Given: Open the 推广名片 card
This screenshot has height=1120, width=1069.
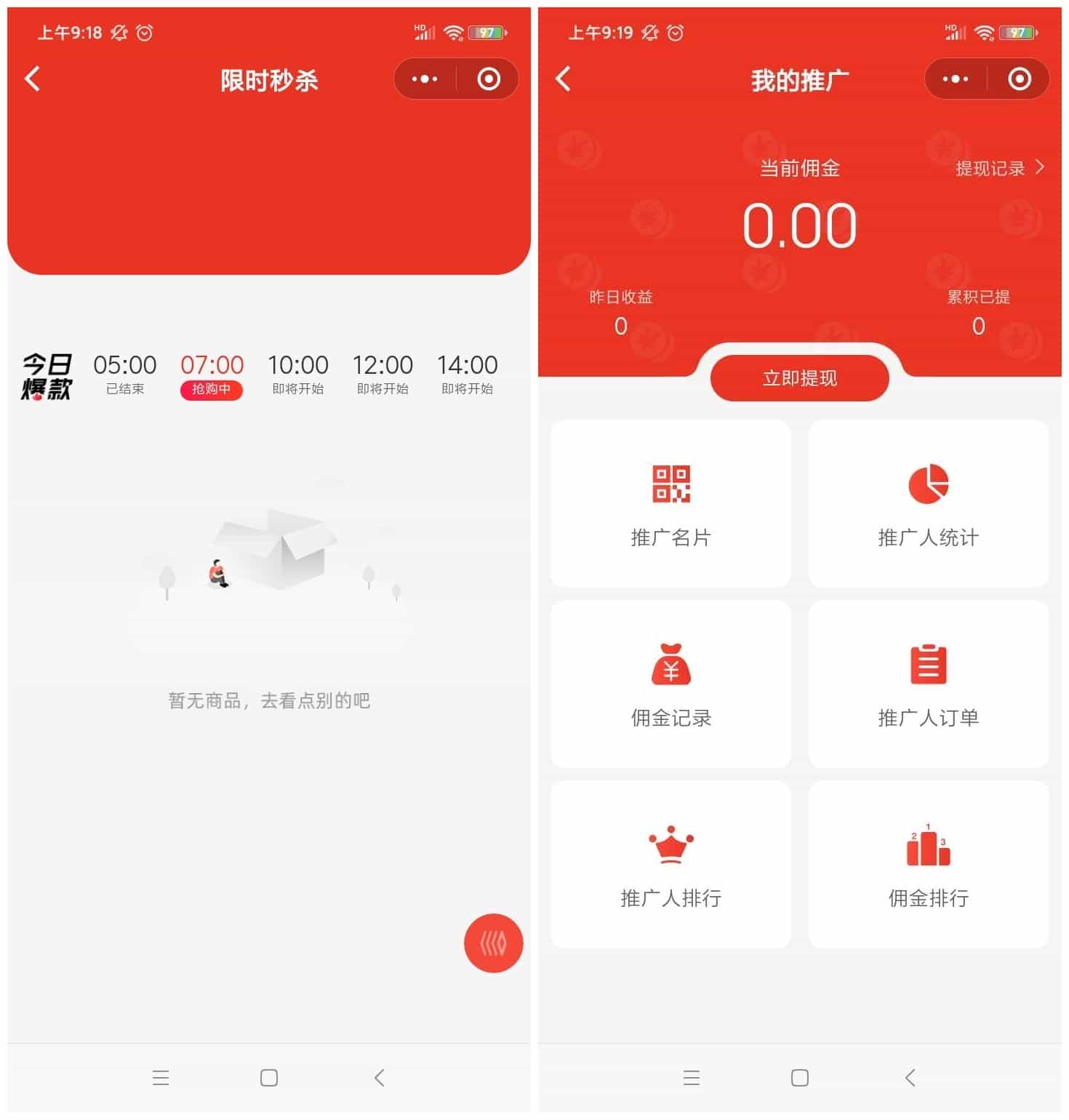Looking at the screenshot, I should 670,504.
